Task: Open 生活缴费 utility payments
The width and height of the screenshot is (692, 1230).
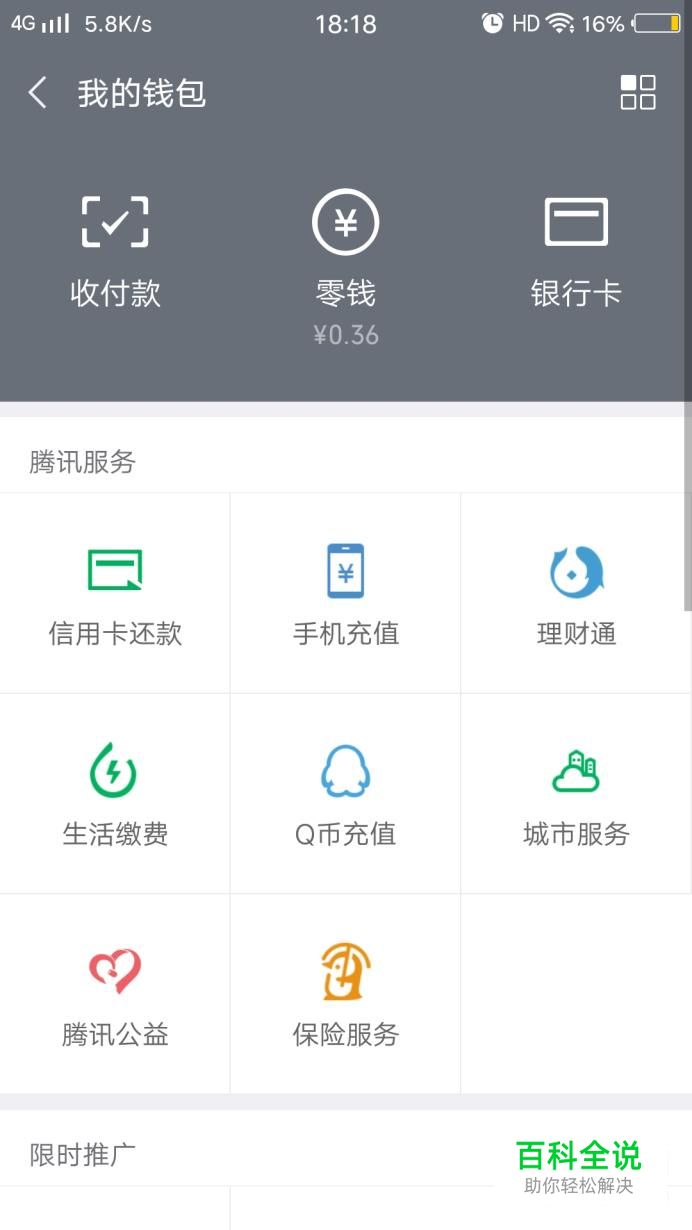Action: coord(115,794)
